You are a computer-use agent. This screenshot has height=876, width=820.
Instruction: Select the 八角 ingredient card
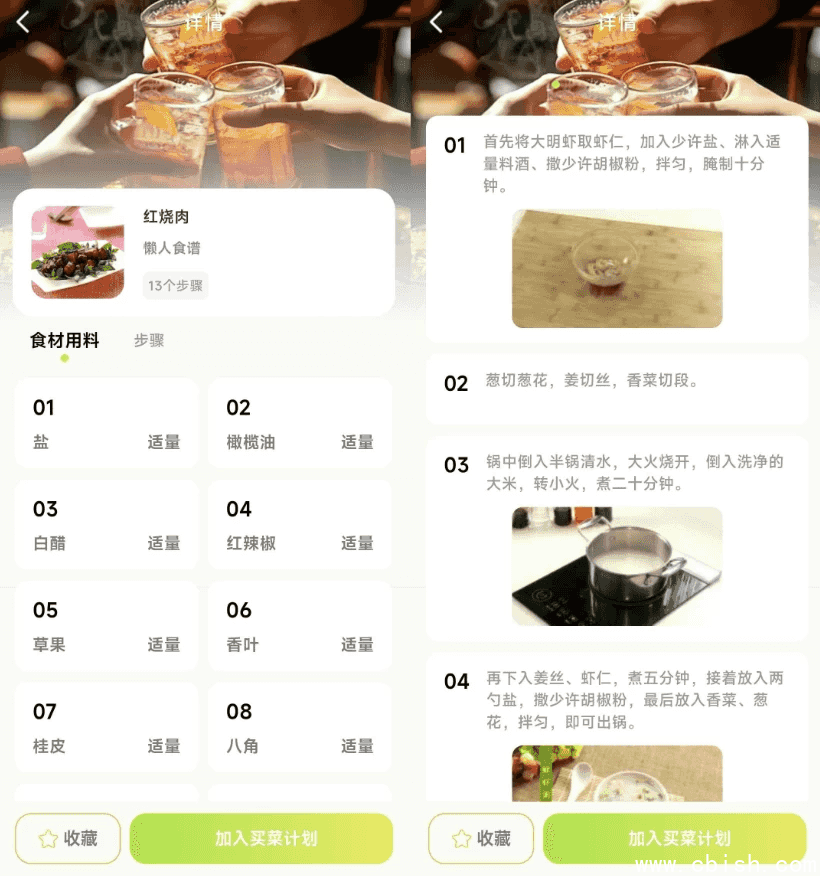coord(299,728)
